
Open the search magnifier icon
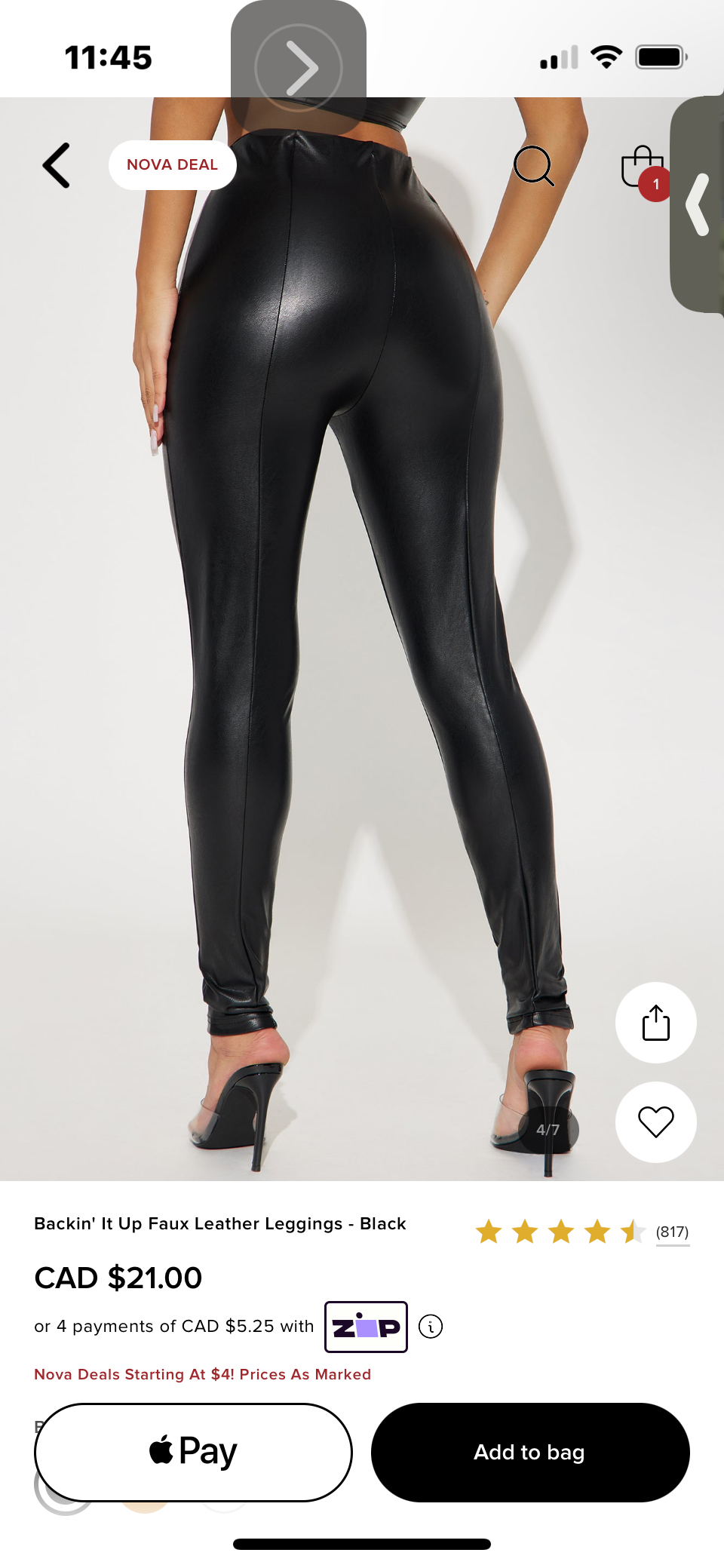(535, 166)
